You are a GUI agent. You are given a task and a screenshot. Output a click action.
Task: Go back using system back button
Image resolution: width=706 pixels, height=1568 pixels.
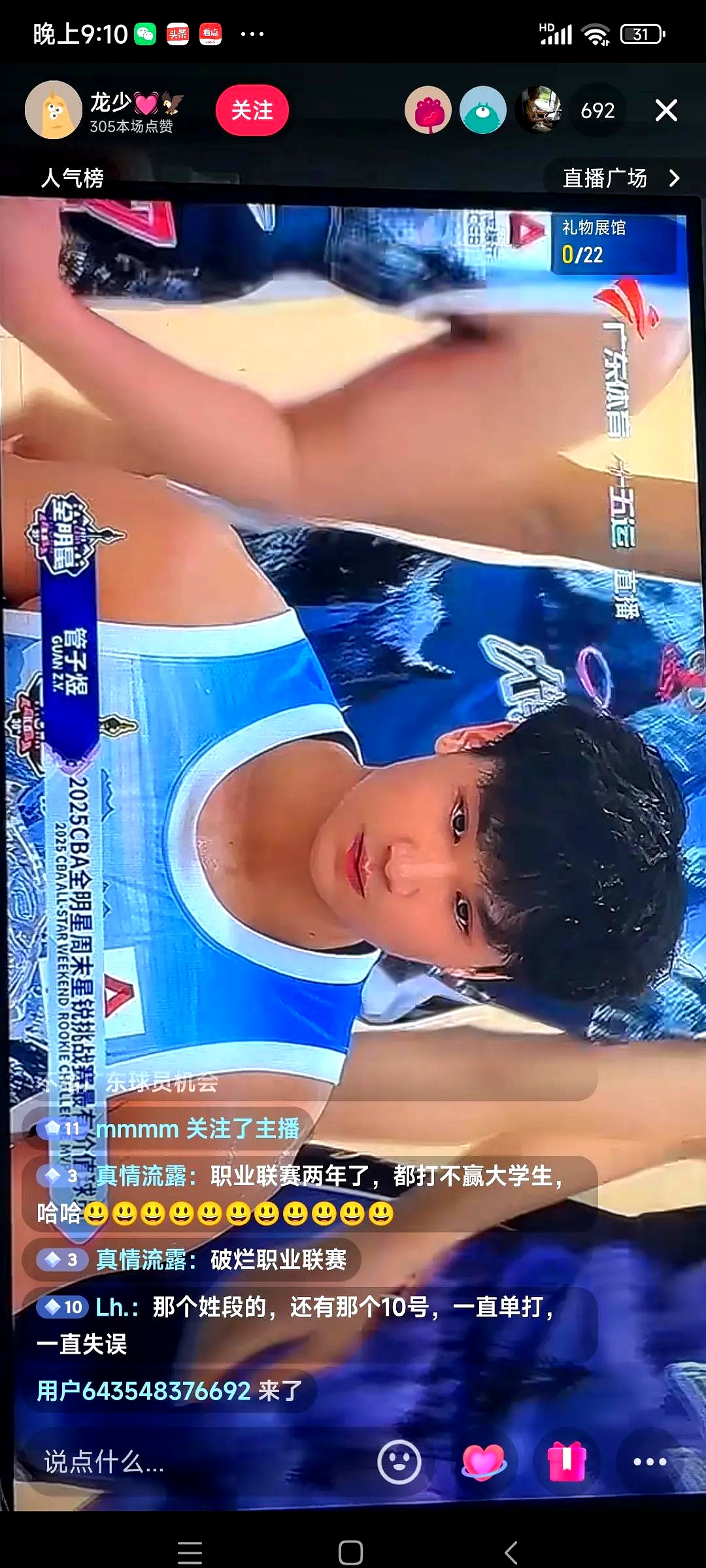511,1552
